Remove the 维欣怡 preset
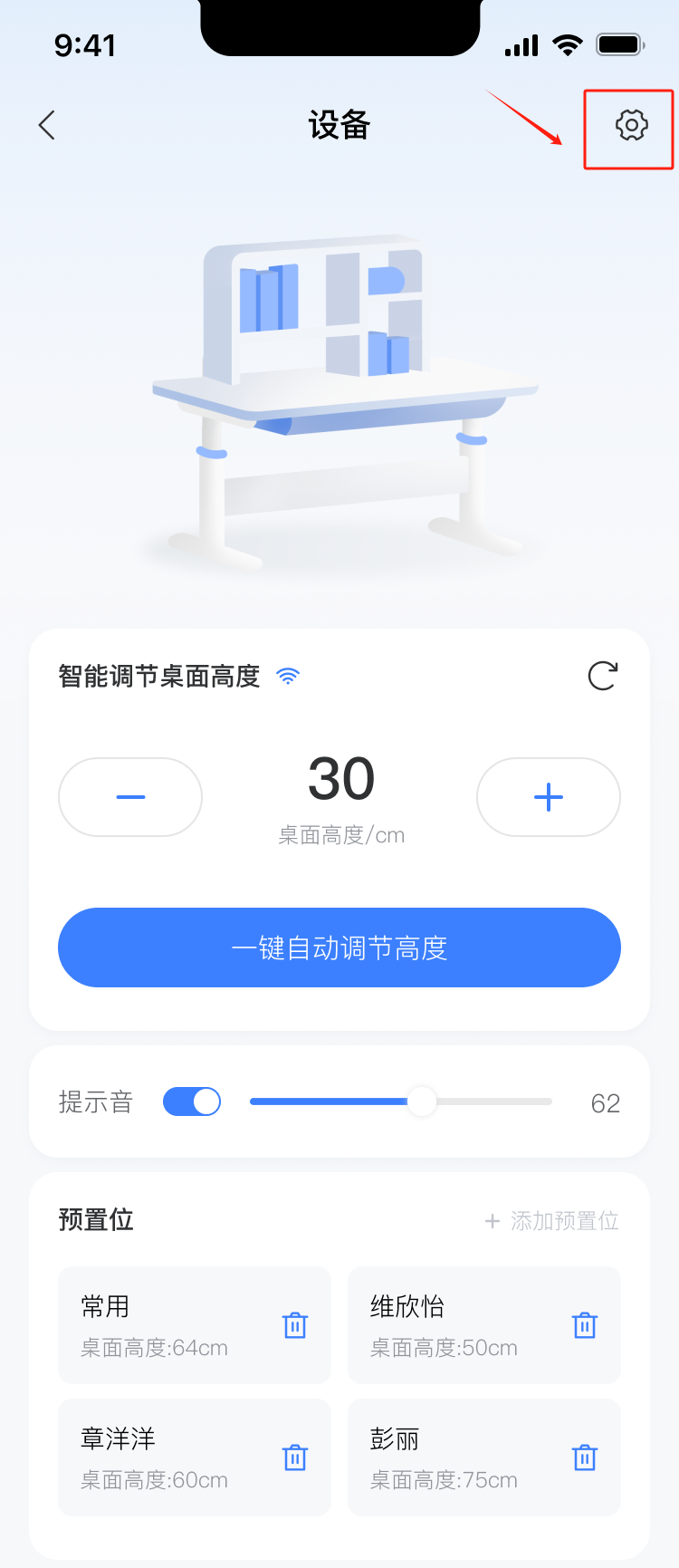Screen dimensions: 679x1568 tap(585, 1325)
